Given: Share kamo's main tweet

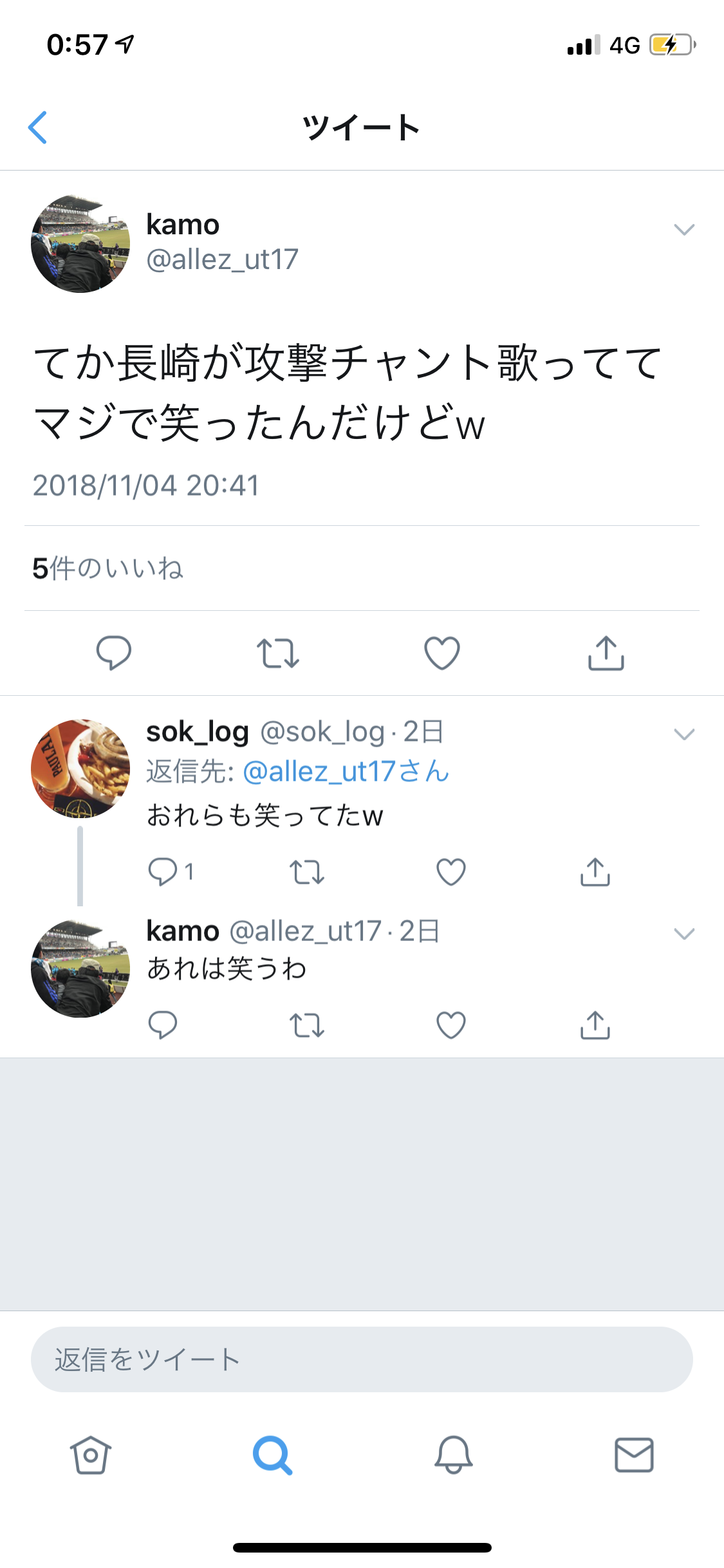Looking at the screenshot, I should [606, 653].
